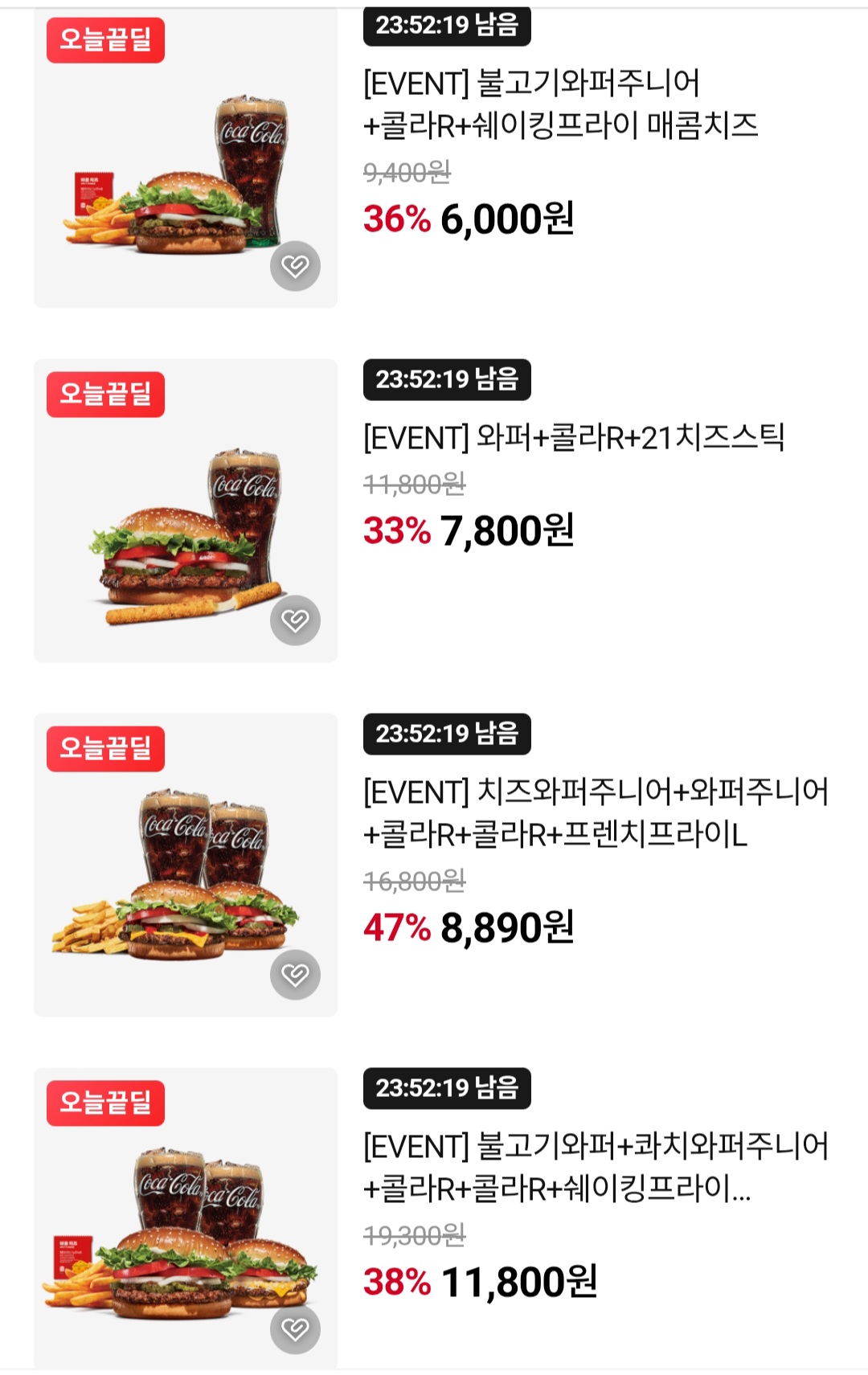Open the 와퍼+콜라R+21치즈스틱 7,800원 product

(x=573, y=438)
